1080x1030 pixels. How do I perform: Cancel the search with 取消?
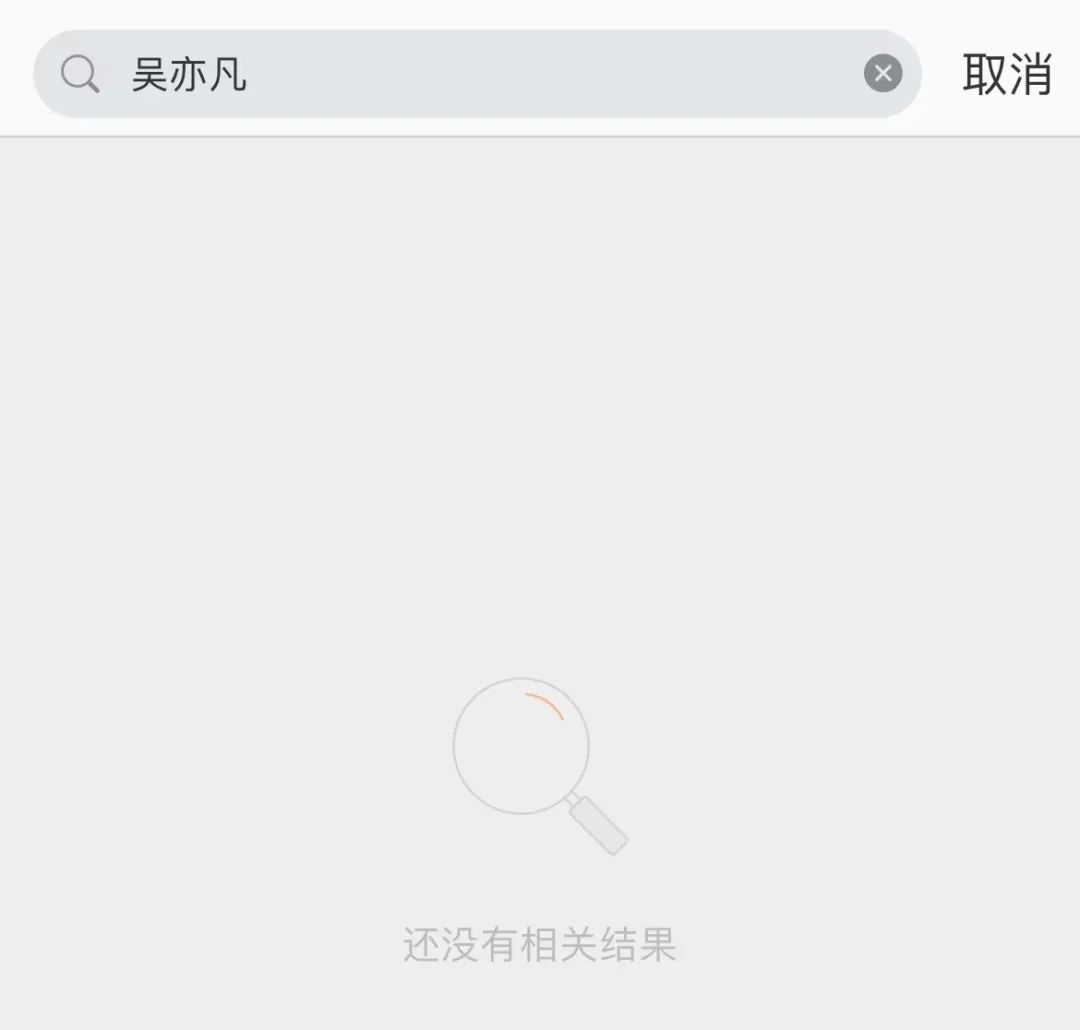pyautogui.click(x=1006, y=74)
